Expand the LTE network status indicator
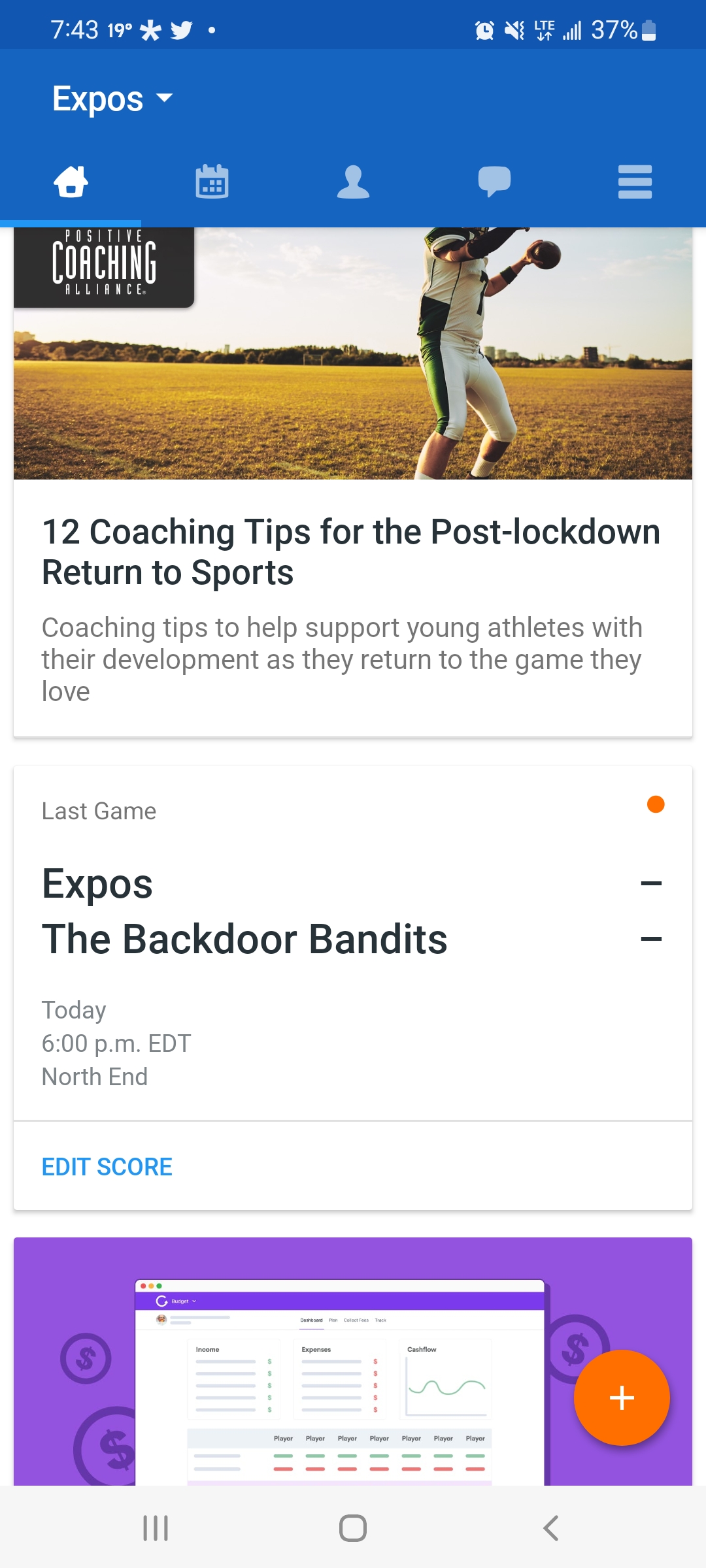Image resolution: width=706 pixels, height=1568 pixels. tap(544, 29)
